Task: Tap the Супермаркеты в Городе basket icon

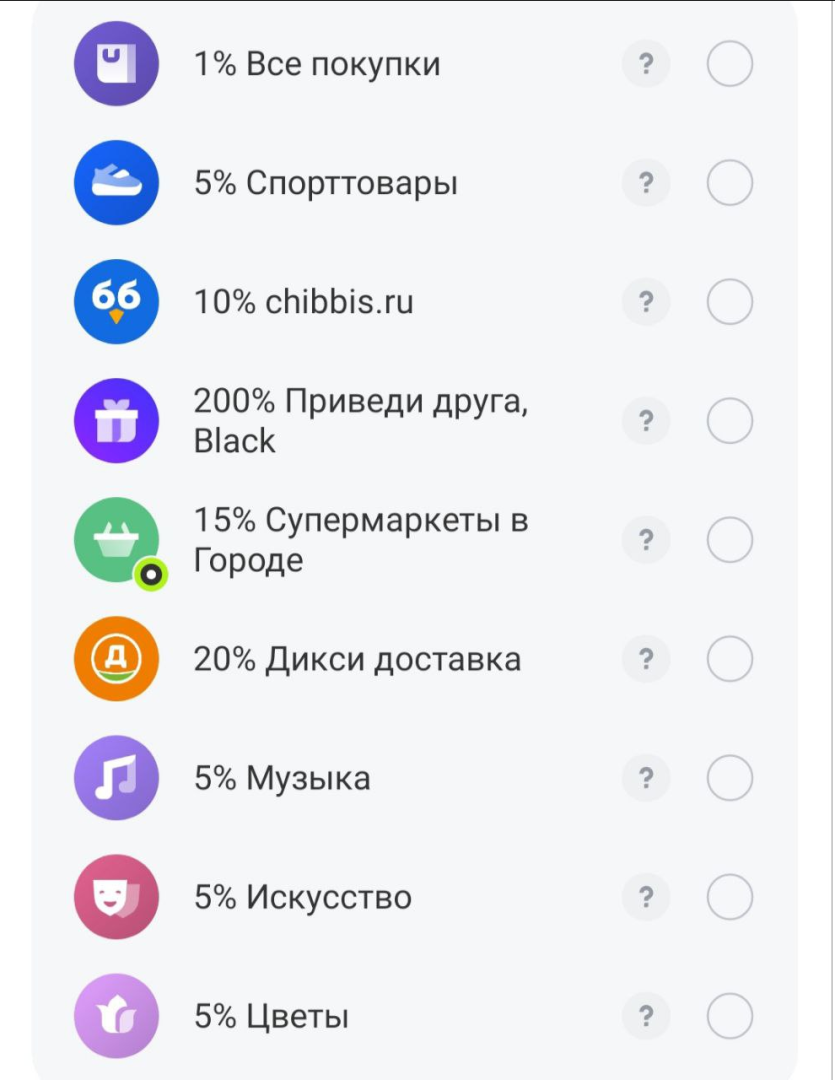Action: tap(116, 539)
